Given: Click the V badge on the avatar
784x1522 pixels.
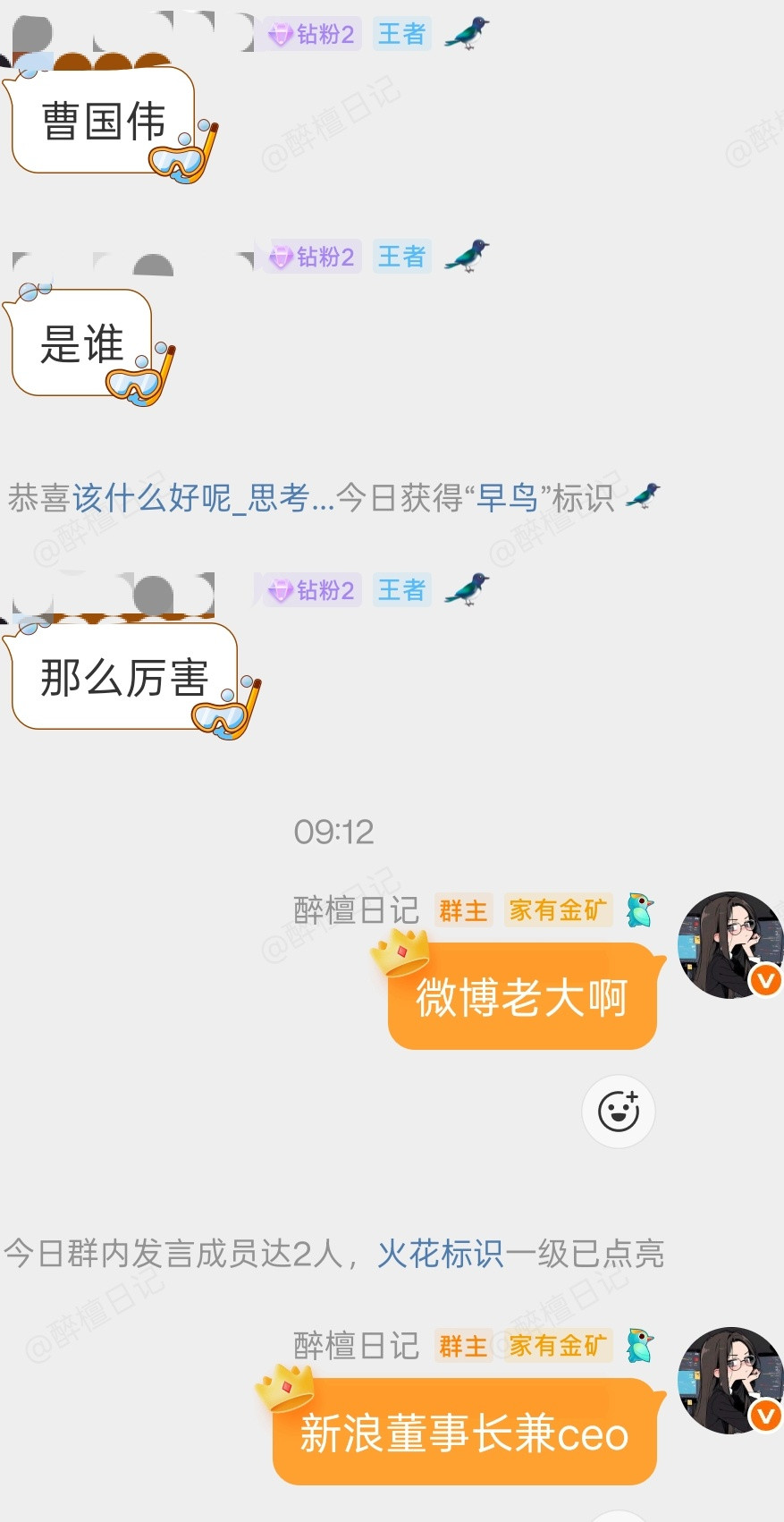Looking at the screenshot, I should (764, 980).
